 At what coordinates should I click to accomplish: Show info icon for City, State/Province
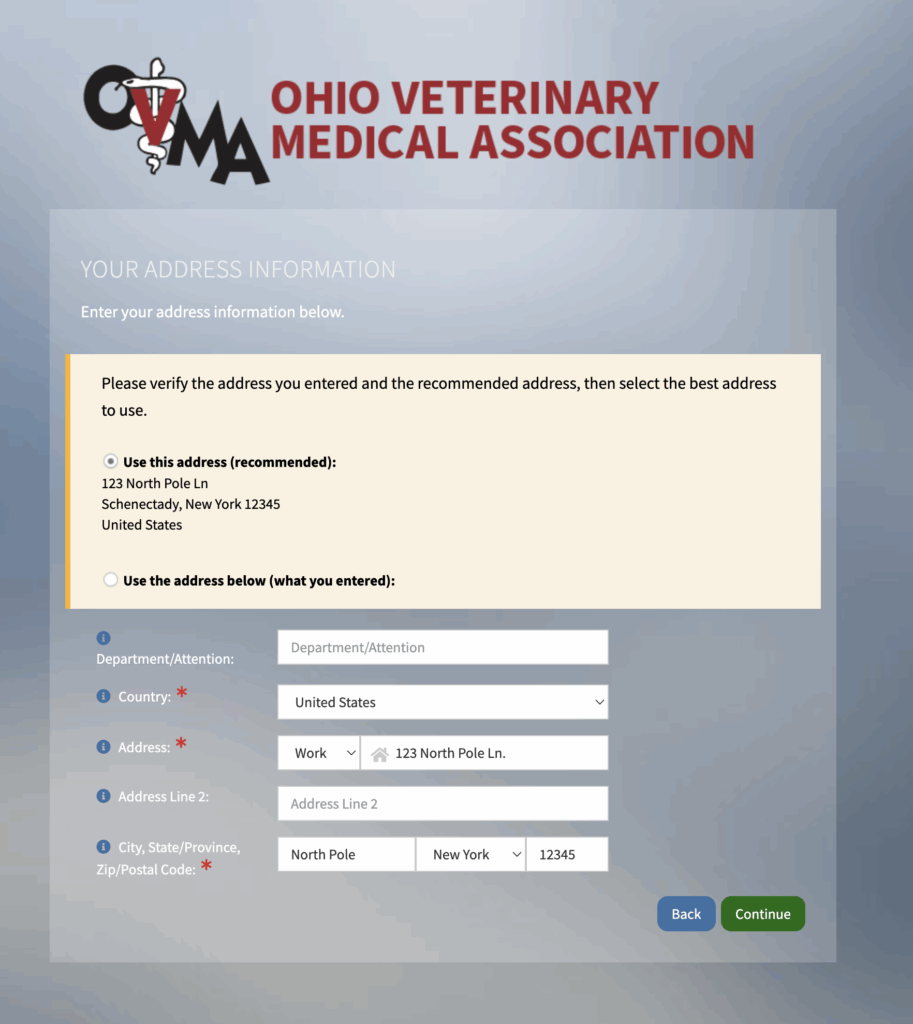click(103, 847)
